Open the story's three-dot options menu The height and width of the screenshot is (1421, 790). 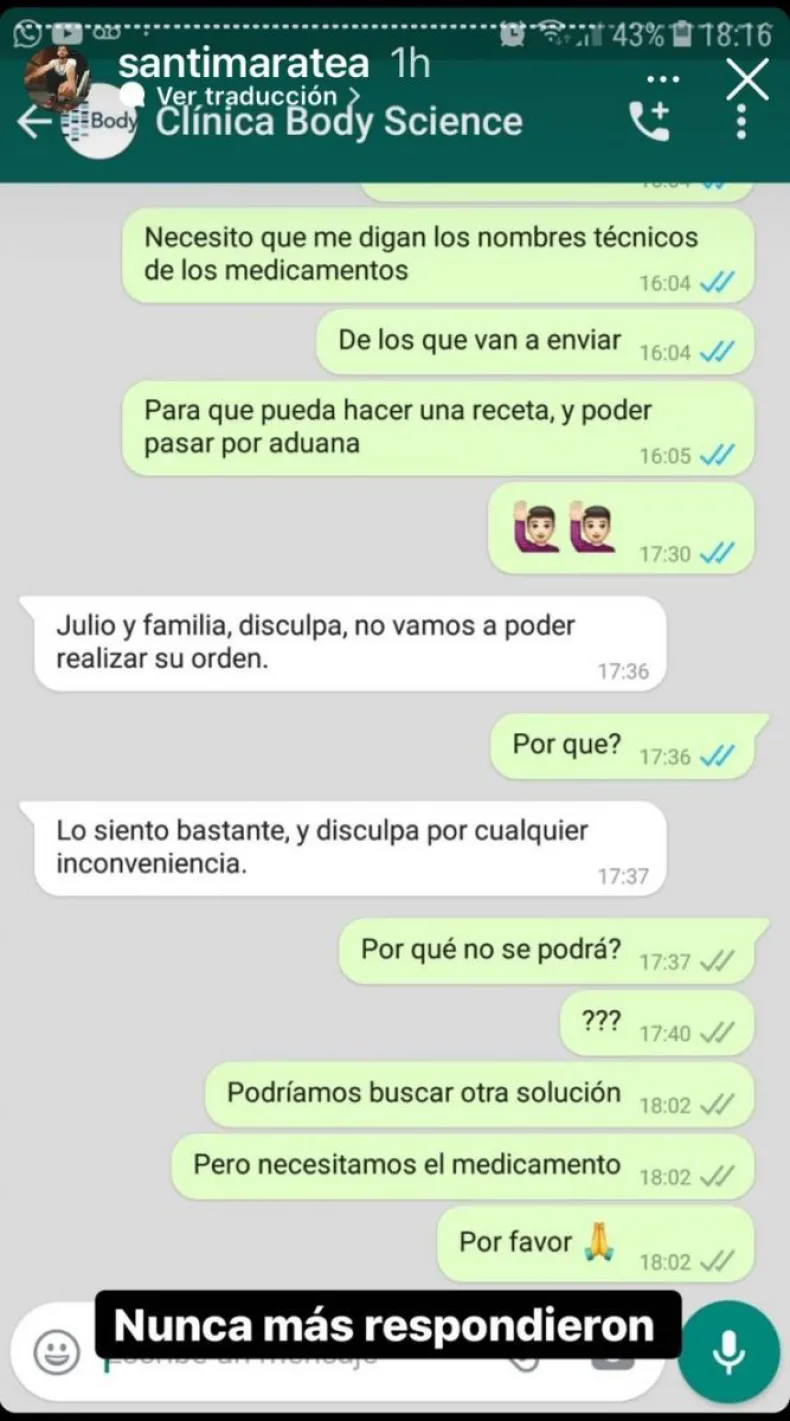(x=663, y=78)
